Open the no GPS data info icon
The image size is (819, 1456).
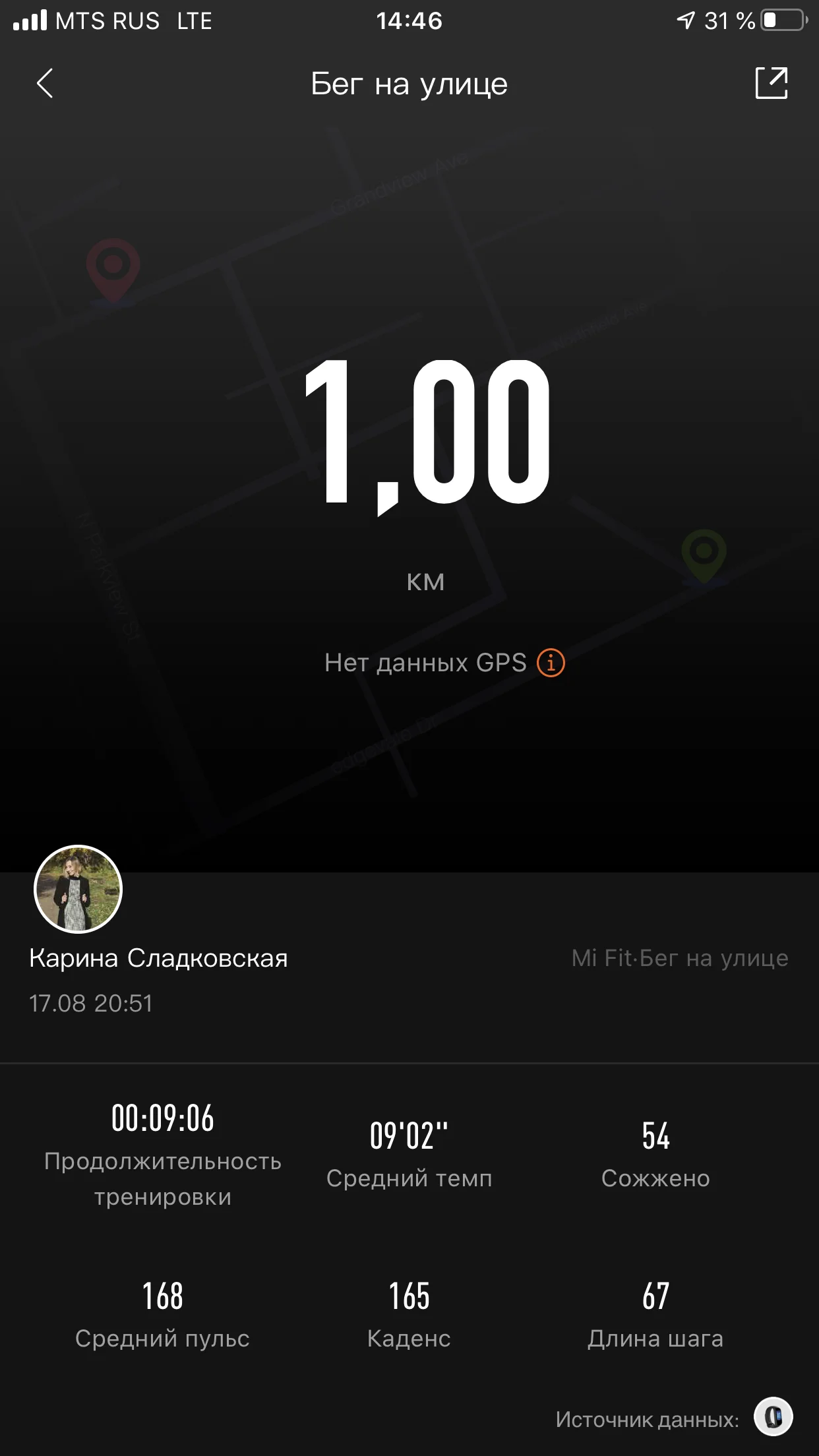pos(551,663)
